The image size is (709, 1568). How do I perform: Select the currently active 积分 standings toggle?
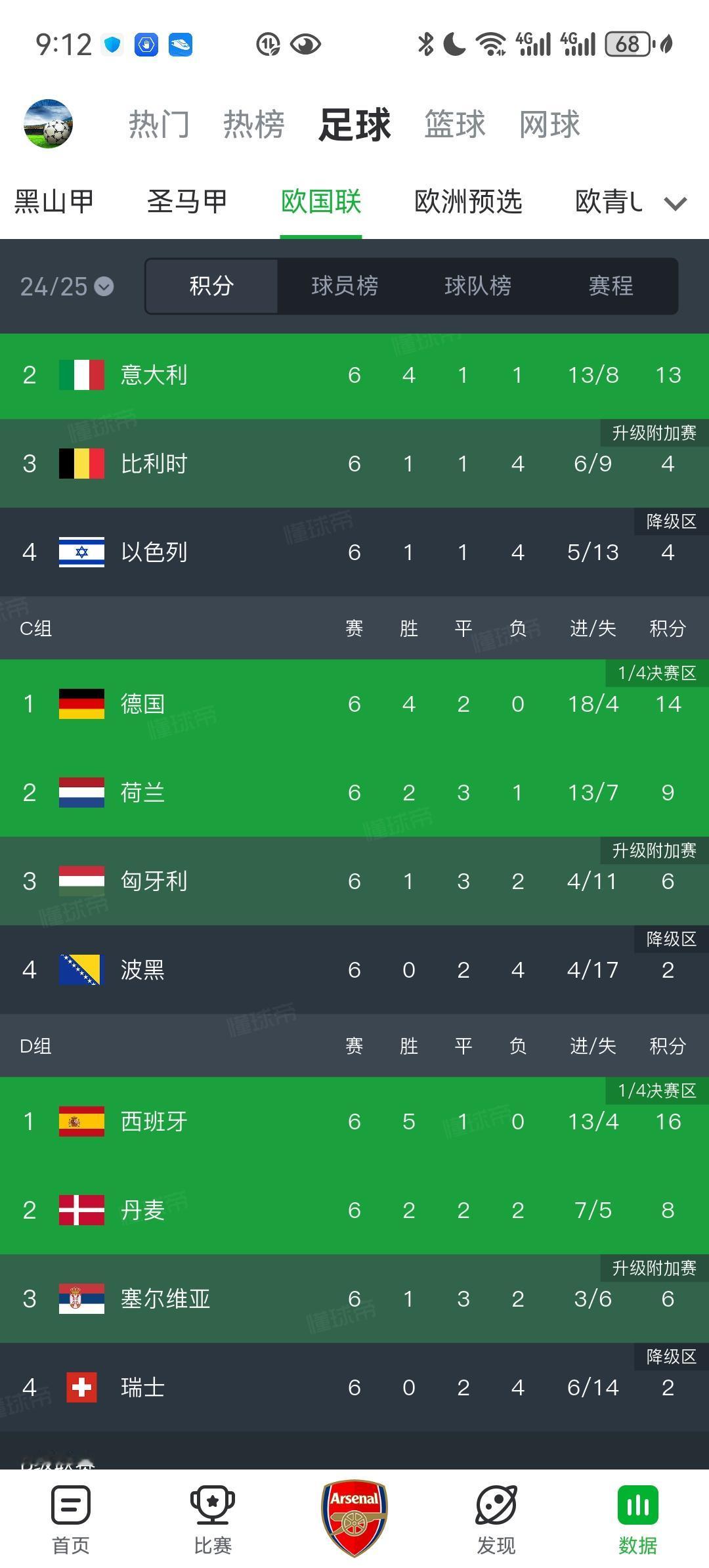pyautogui.click(x=211, y=286)
